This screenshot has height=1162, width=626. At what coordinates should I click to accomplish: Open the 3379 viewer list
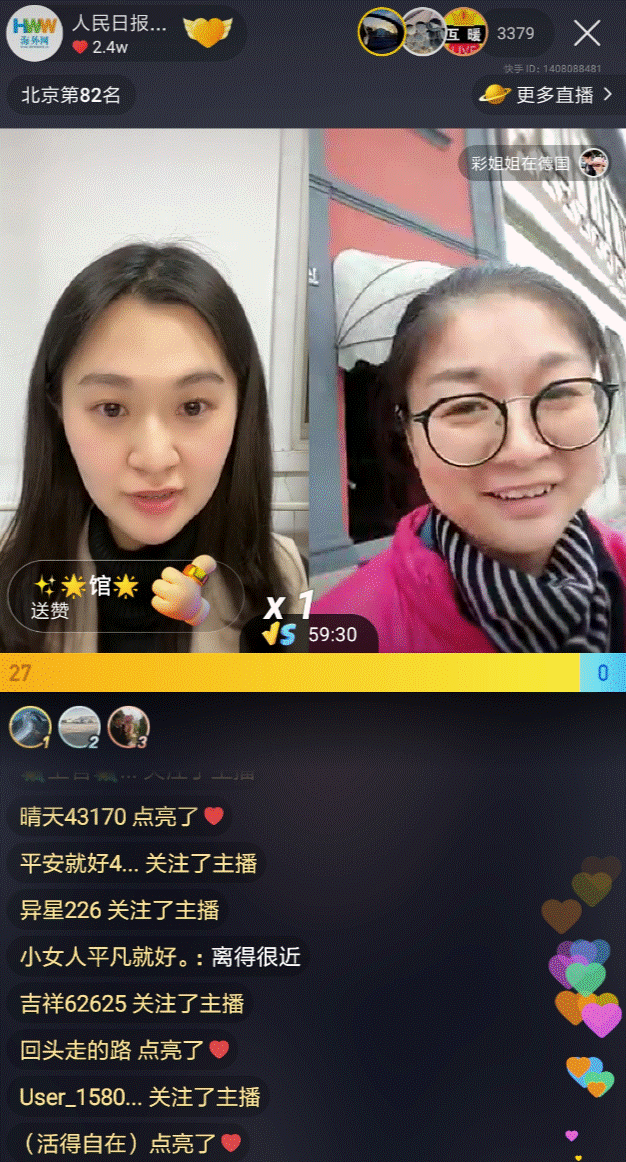516,33
